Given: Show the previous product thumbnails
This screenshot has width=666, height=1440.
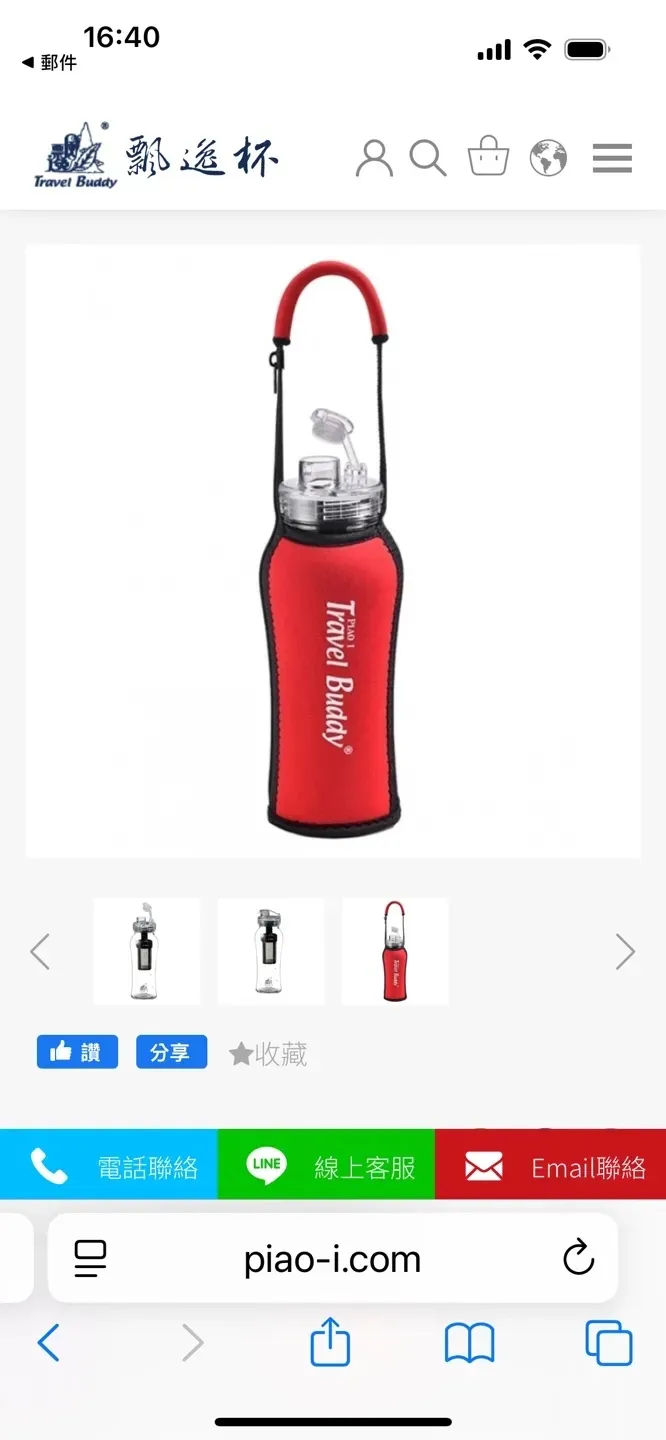Looking at the screenshot, I should tap(40, 952).
